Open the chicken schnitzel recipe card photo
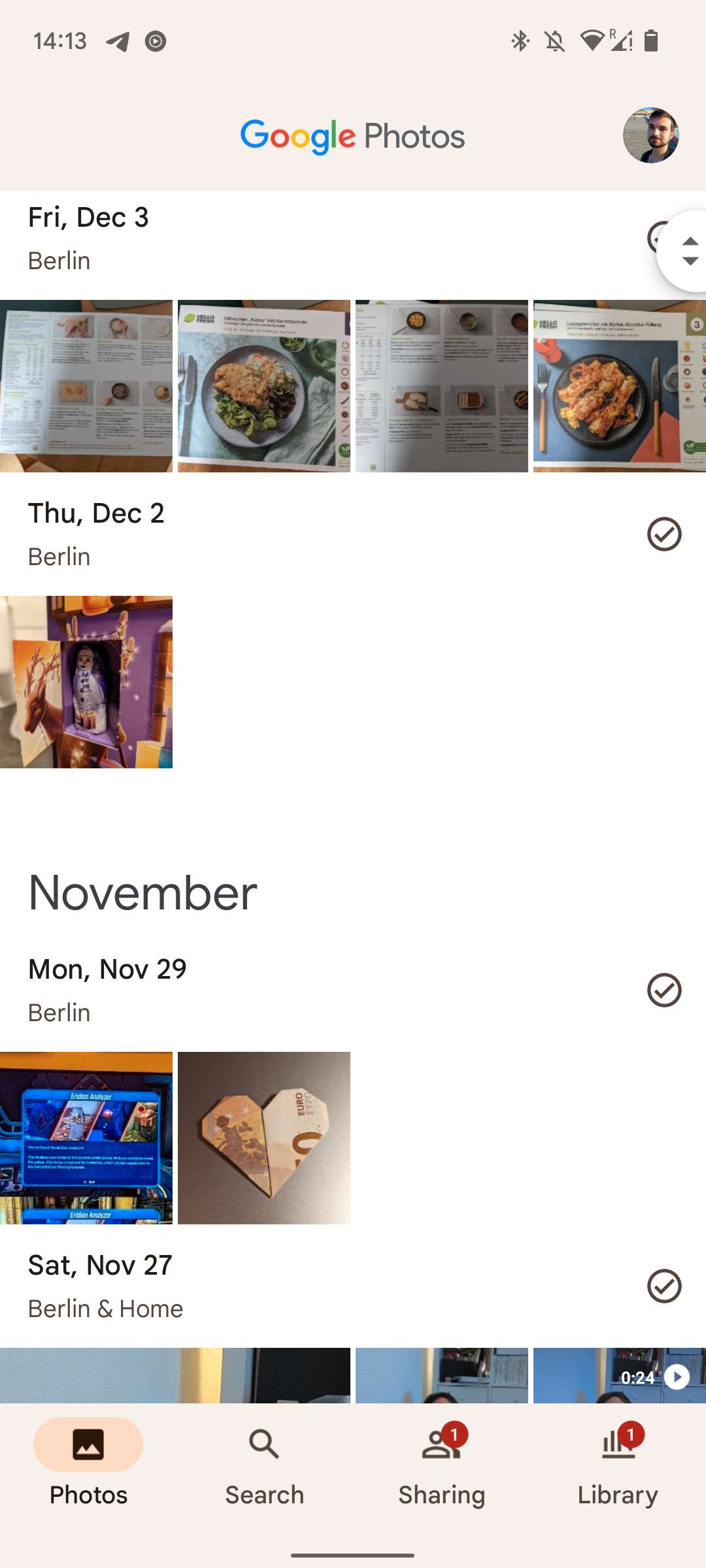706x1568 pixels. pos(264,386)
